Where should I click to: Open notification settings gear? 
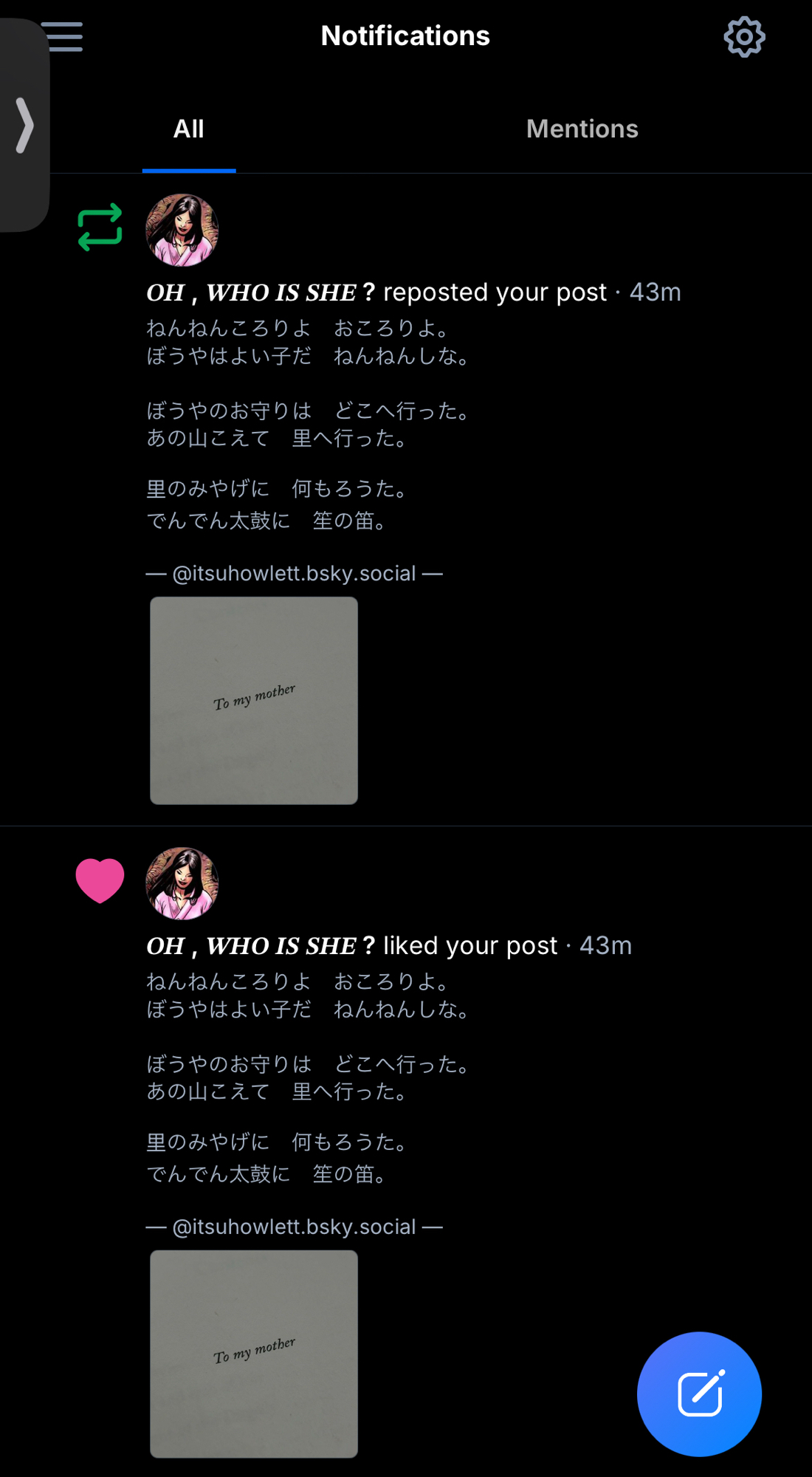[x=744, y=37]
